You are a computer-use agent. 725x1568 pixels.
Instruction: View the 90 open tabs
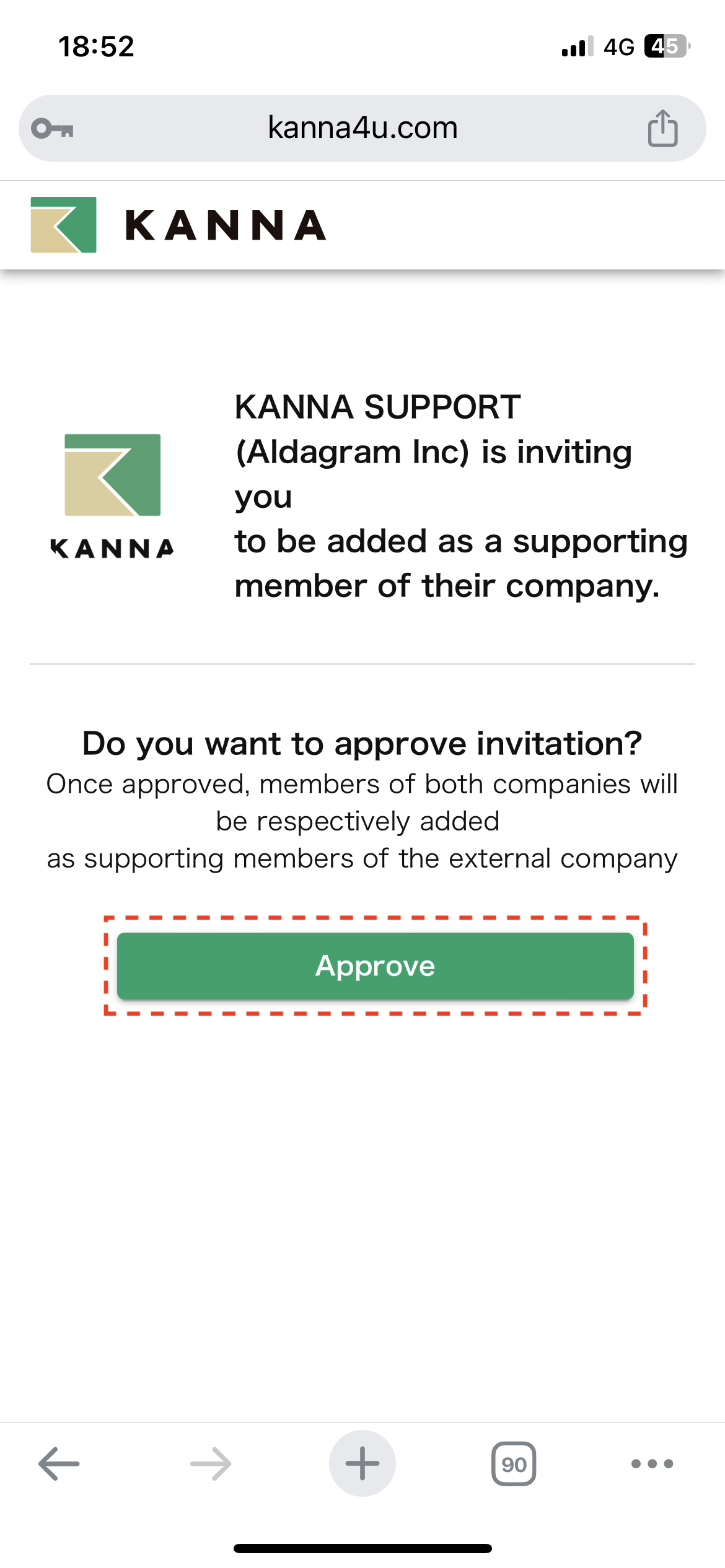point(514,1464)
